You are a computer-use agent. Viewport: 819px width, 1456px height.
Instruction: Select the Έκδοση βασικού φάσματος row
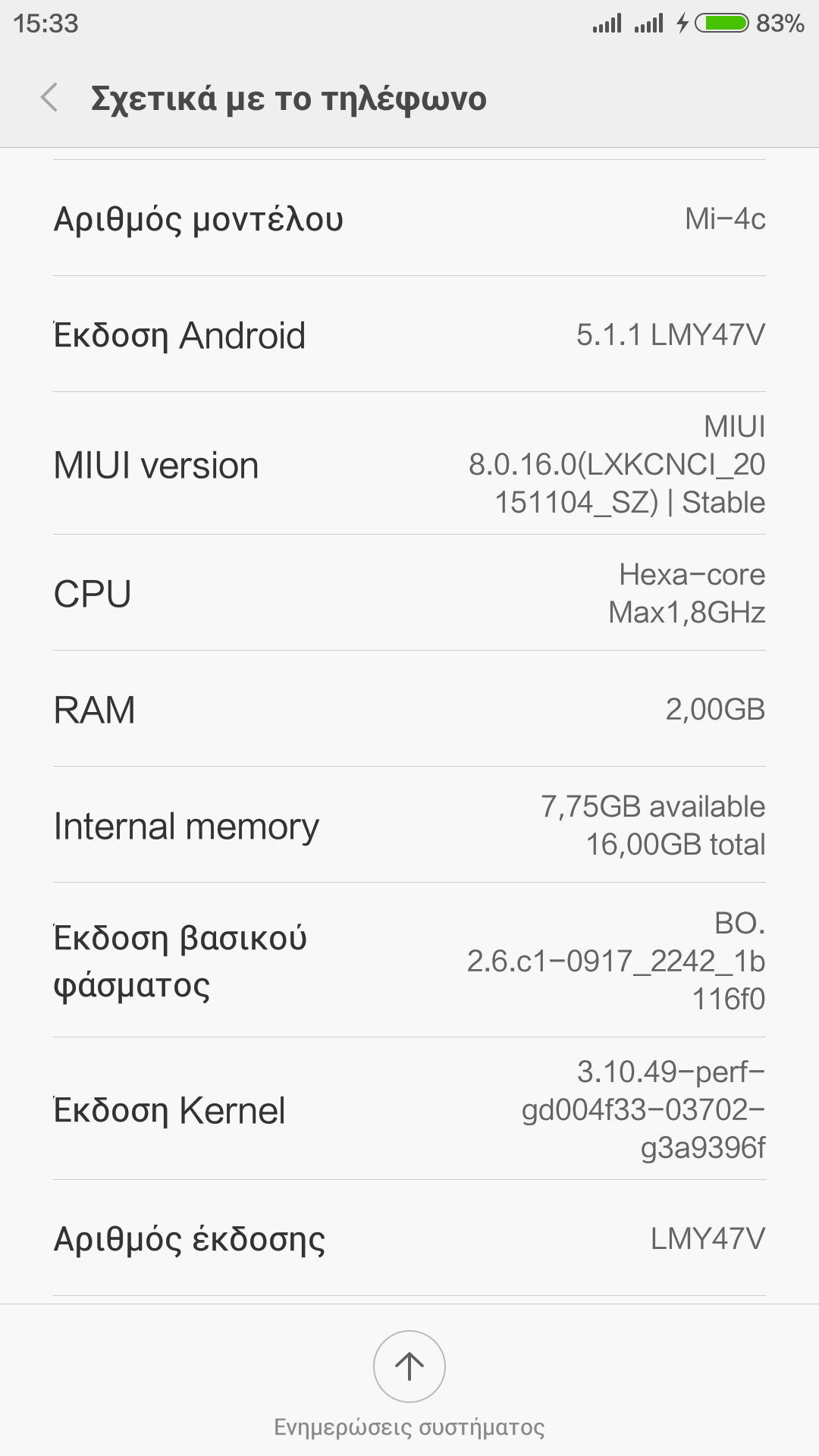pos(409,960)
